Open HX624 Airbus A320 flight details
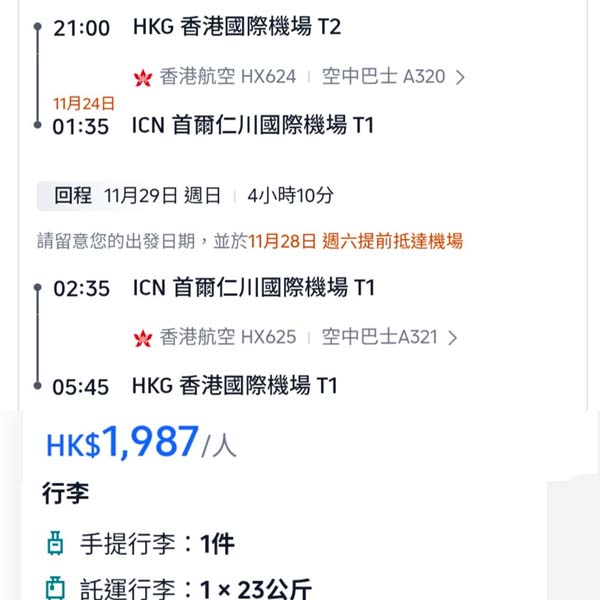 (x=299, y=77)
